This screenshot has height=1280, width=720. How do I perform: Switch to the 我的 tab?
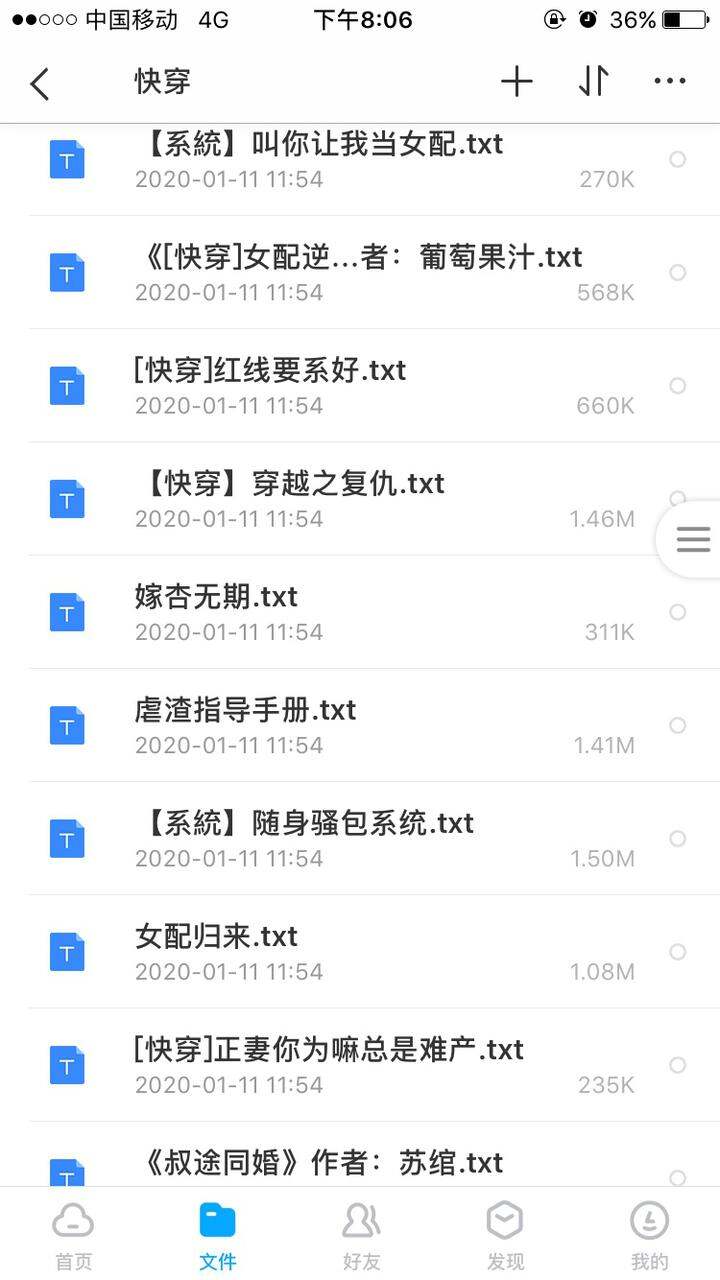tap(649, 1234)
